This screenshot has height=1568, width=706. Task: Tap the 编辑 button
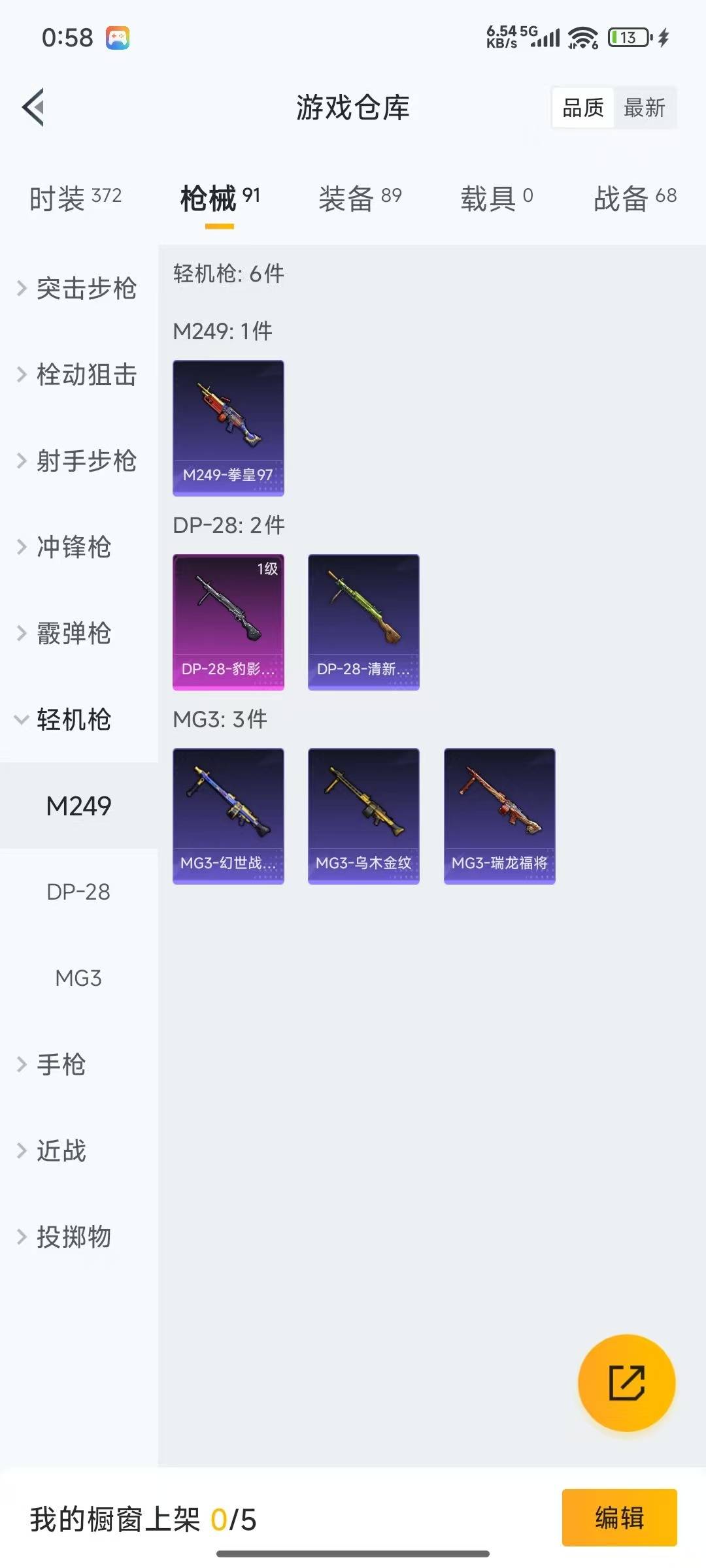tap(619, 1517)
